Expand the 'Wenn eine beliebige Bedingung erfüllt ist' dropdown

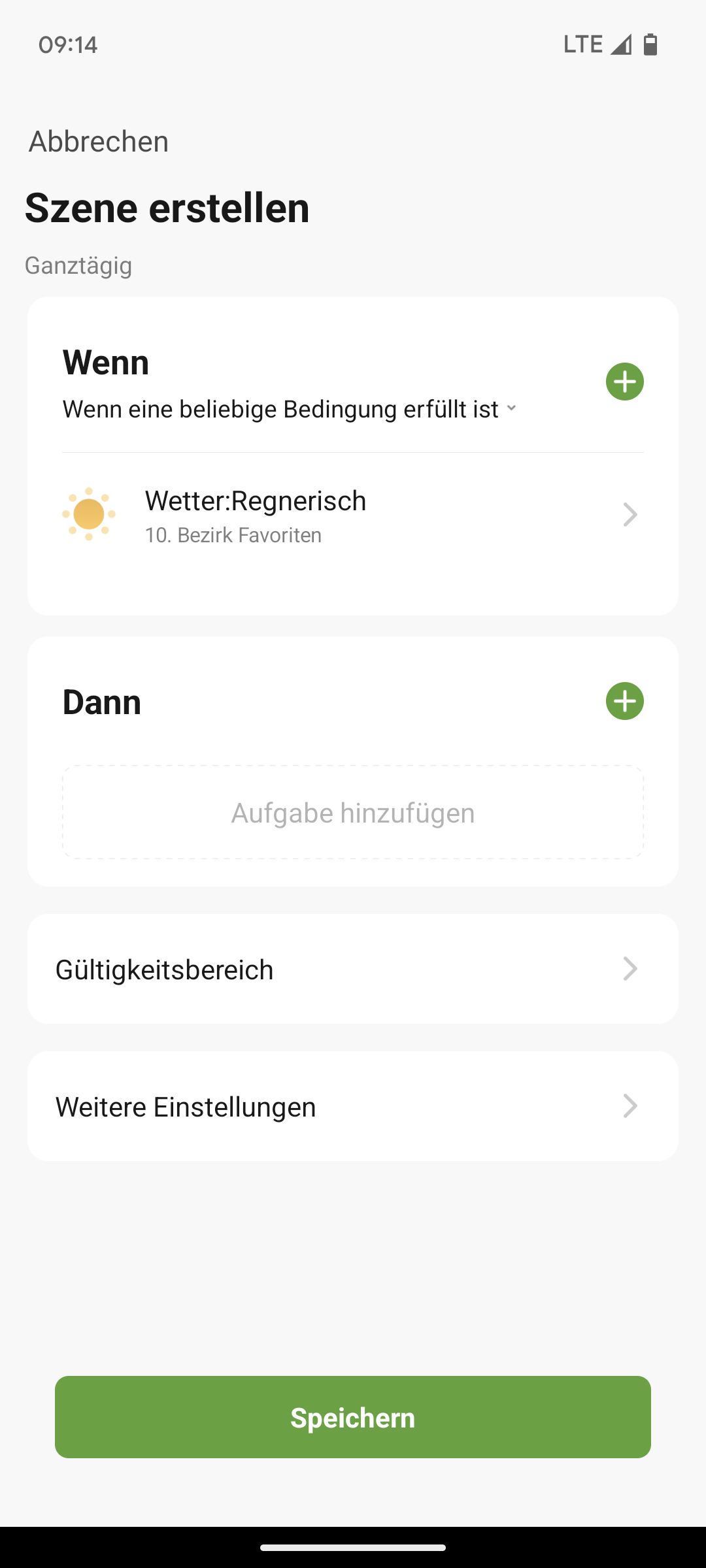(289, 409)
